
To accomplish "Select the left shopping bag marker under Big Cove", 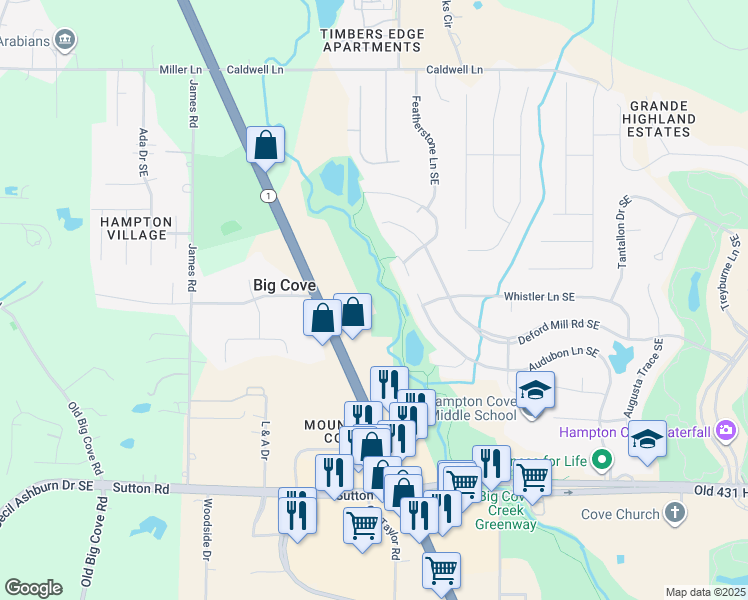I will coord(322,319).
